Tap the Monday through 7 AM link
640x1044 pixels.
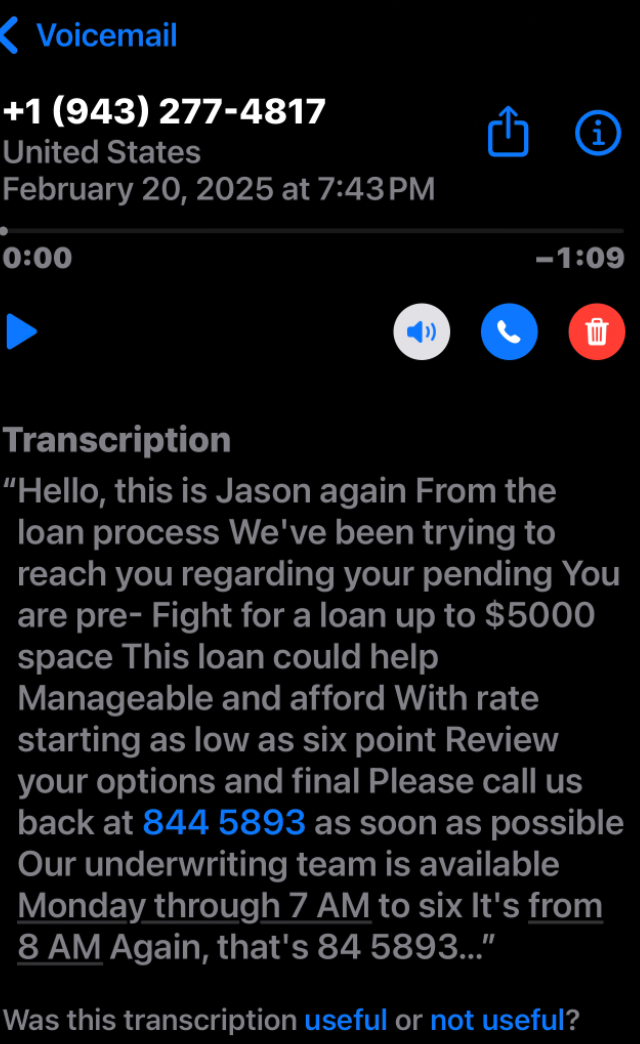[195, 906]
